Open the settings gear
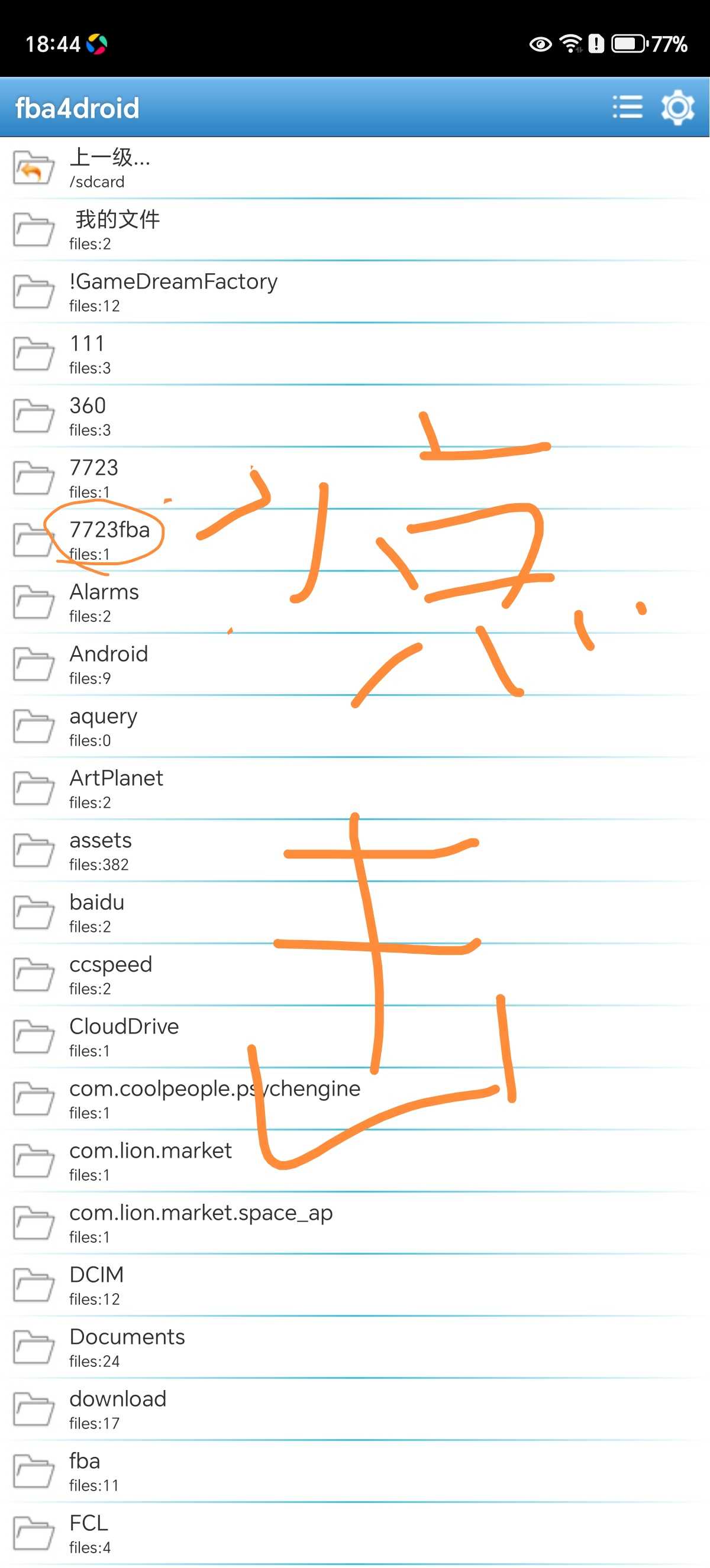 (677, 107)
